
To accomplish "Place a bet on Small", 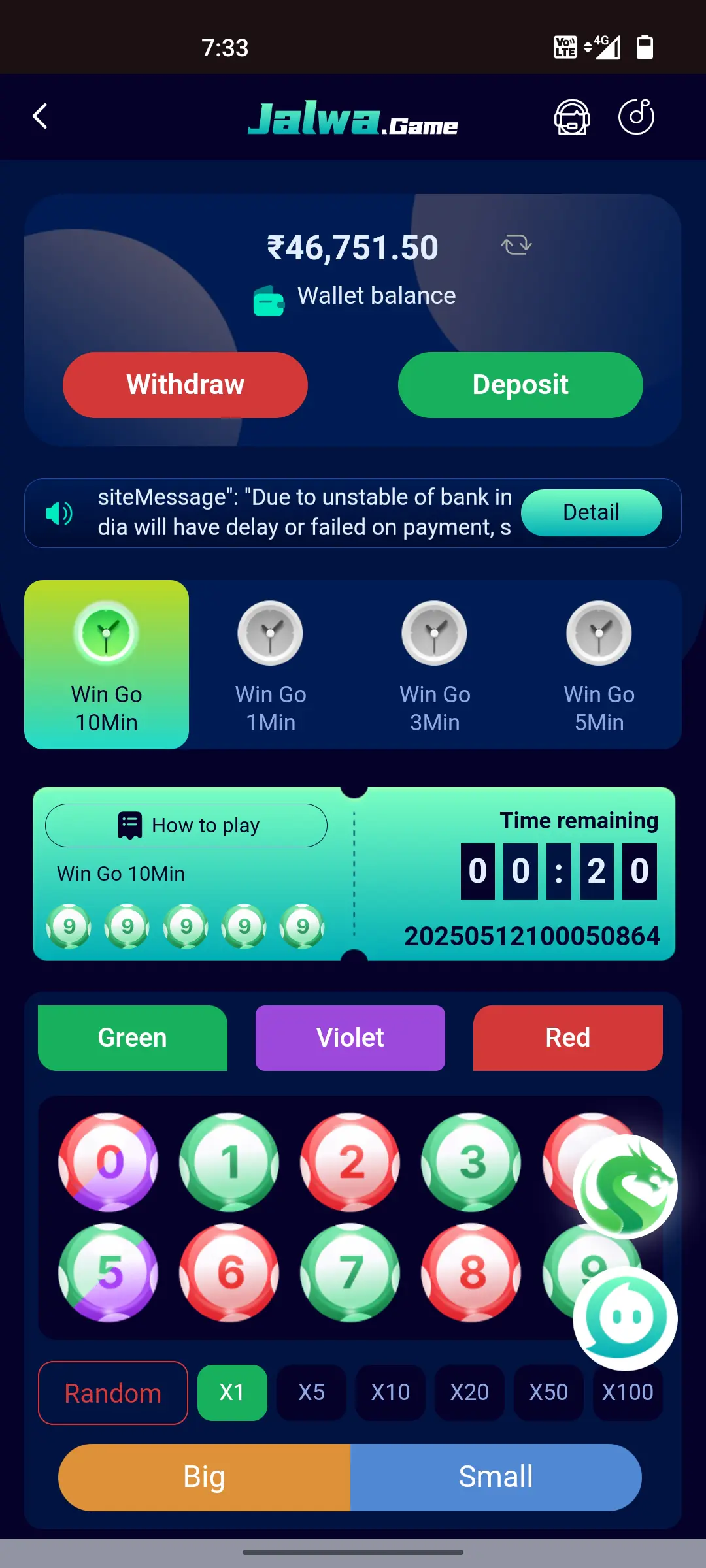I will [x=496, y=1477].
